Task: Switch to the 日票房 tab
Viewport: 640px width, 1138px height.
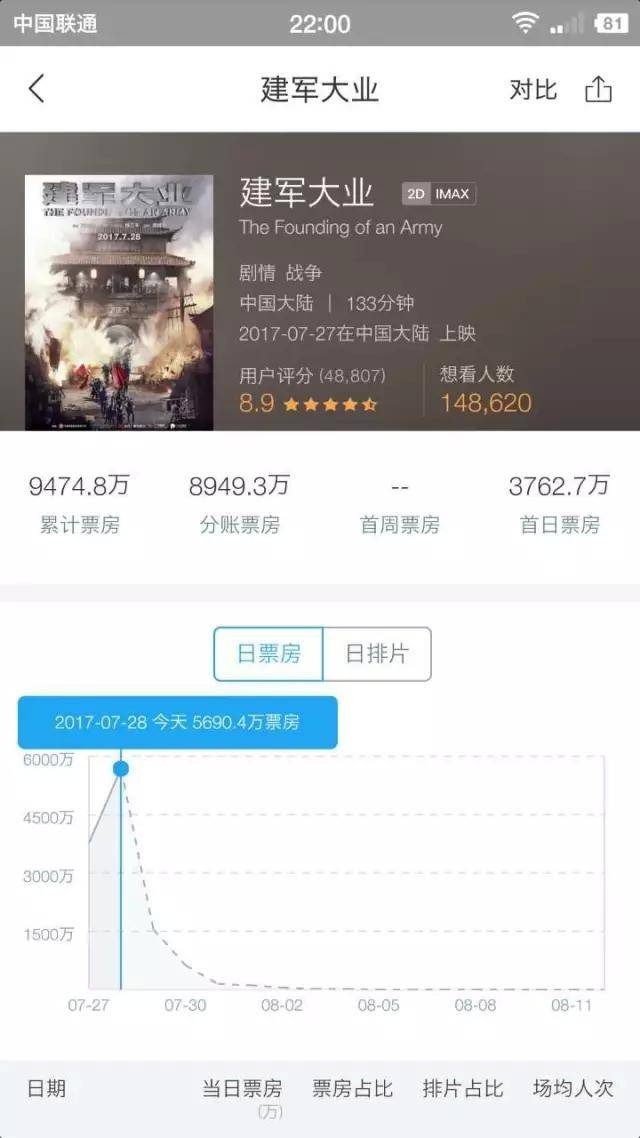Action: pyautogui.click(x=269, y=654)
